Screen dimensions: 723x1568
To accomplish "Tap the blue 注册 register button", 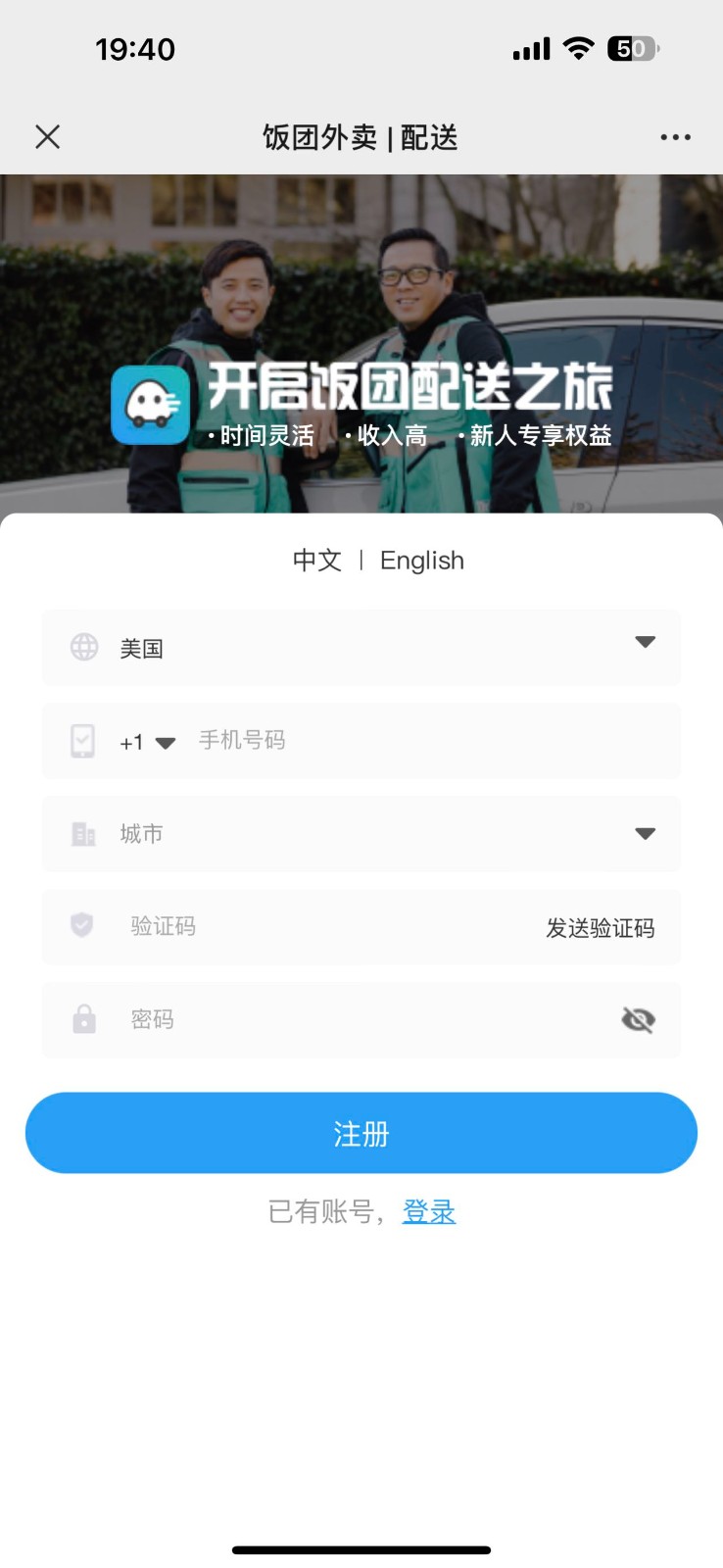I will click(361, 1133).
